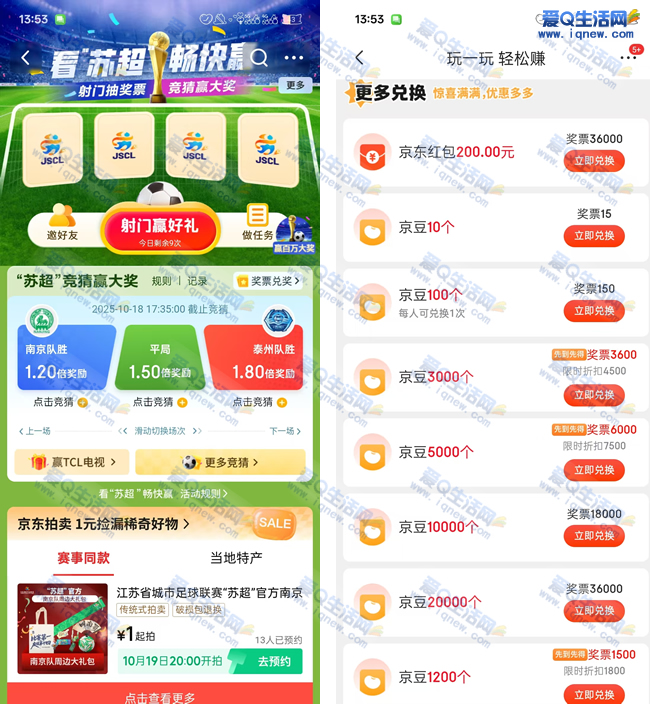The height and width of the screenshot is (704, 650).
Task: Switch to the 当地特产 tab
Action: click(x=236, y=557)
